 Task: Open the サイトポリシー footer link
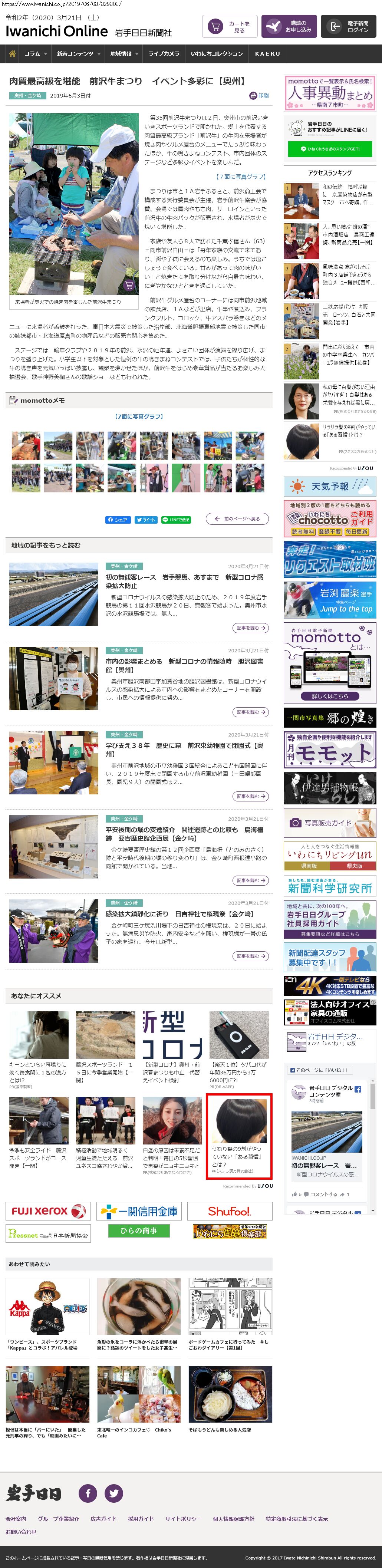click(182, 1519)
